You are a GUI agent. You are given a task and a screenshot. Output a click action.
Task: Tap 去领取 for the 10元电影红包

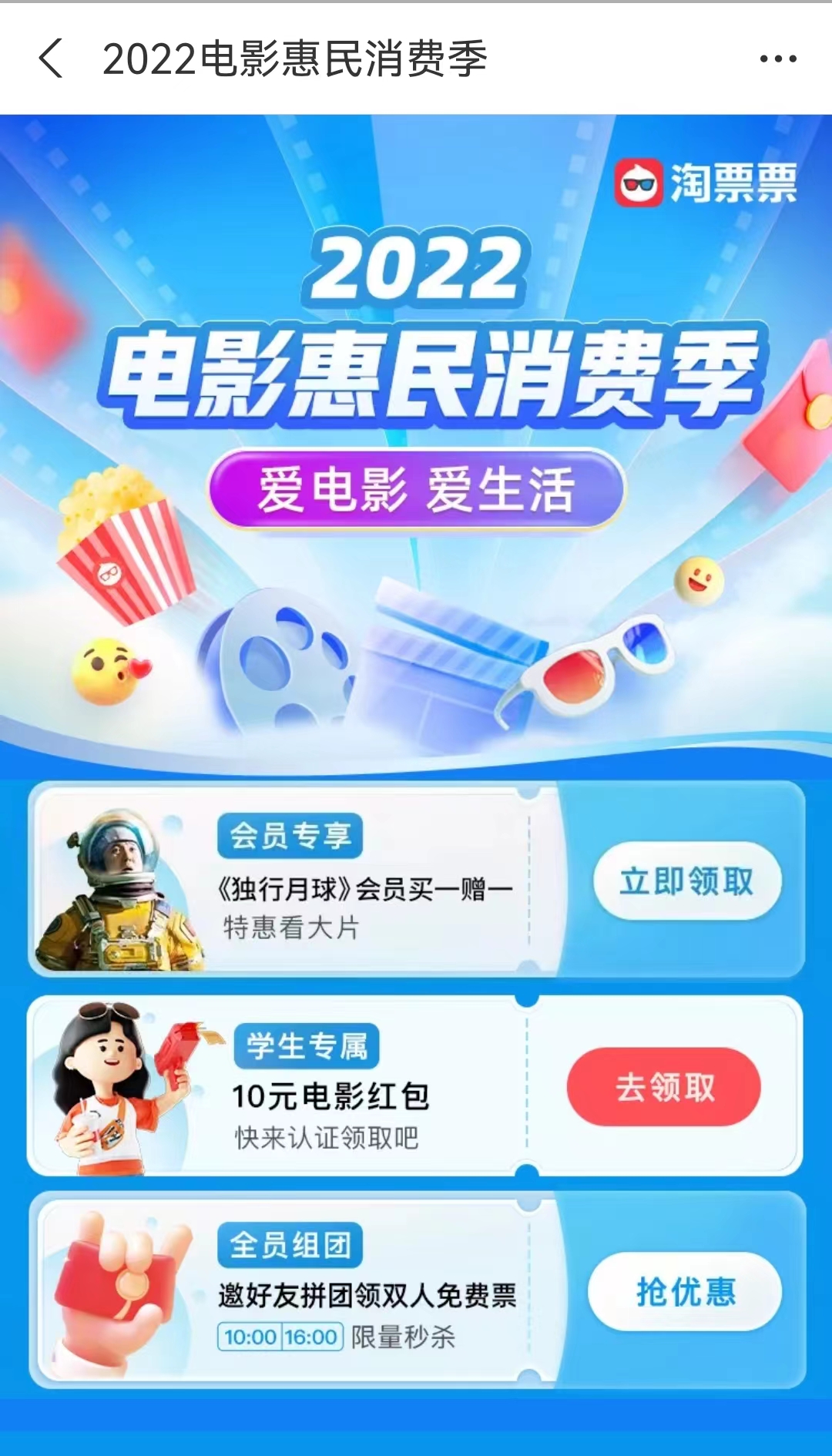tap(664, 1087)
